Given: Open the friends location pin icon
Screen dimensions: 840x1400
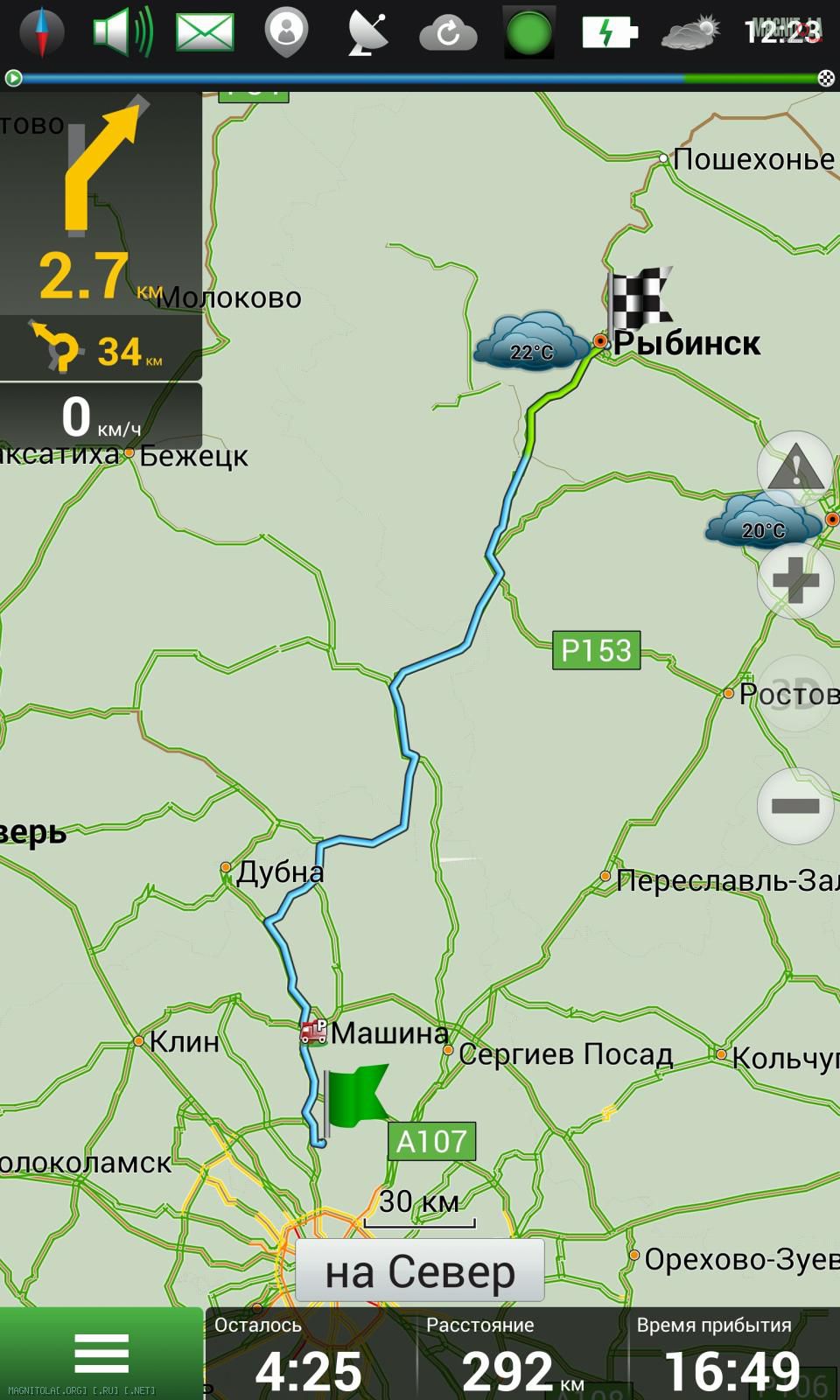Looking at the screenshot, I should click(286, 32).
